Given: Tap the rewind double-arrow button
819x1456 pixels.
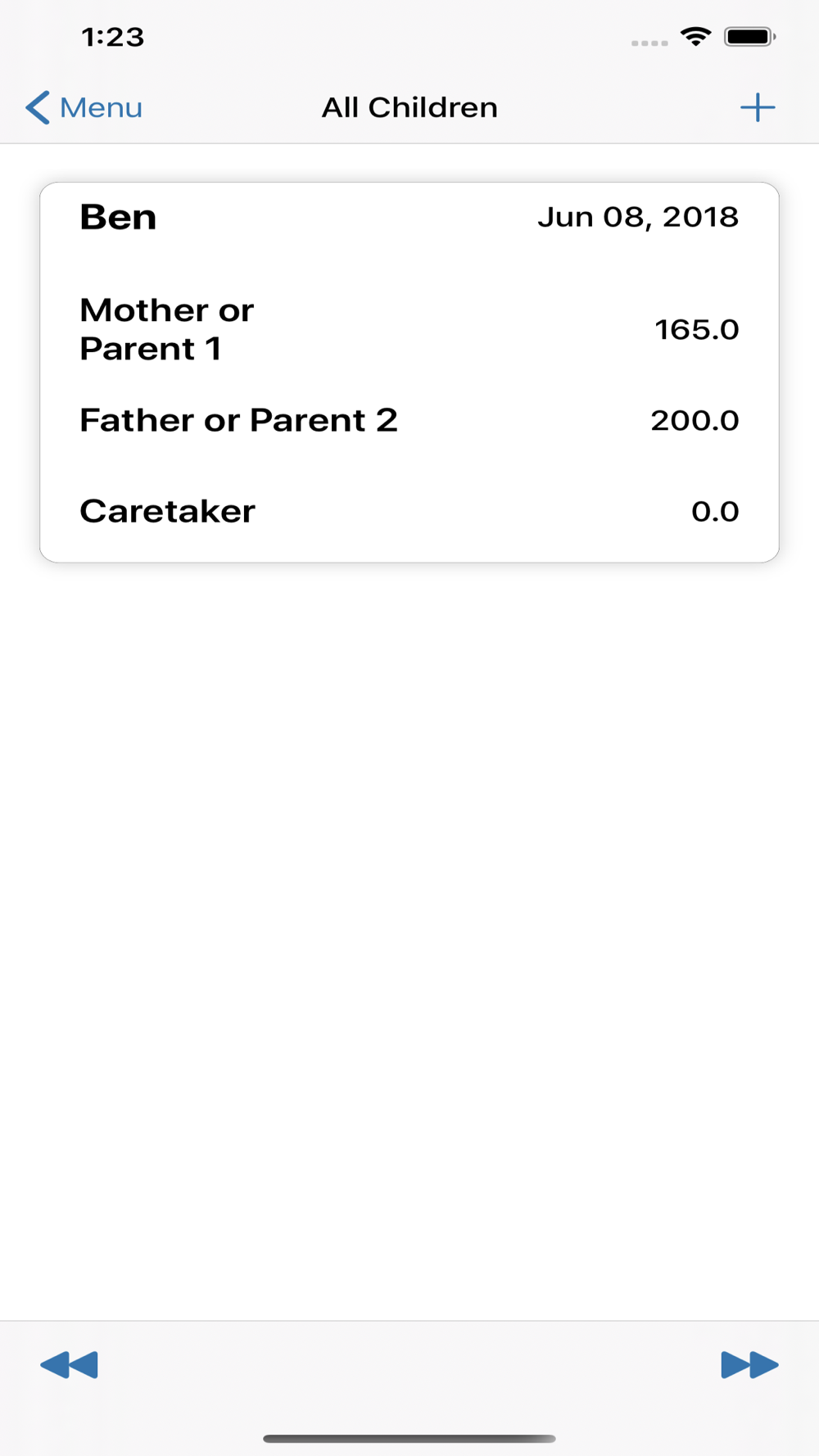Looking at the screenshot, I should pyautogui.click(x=70, y=1365).
